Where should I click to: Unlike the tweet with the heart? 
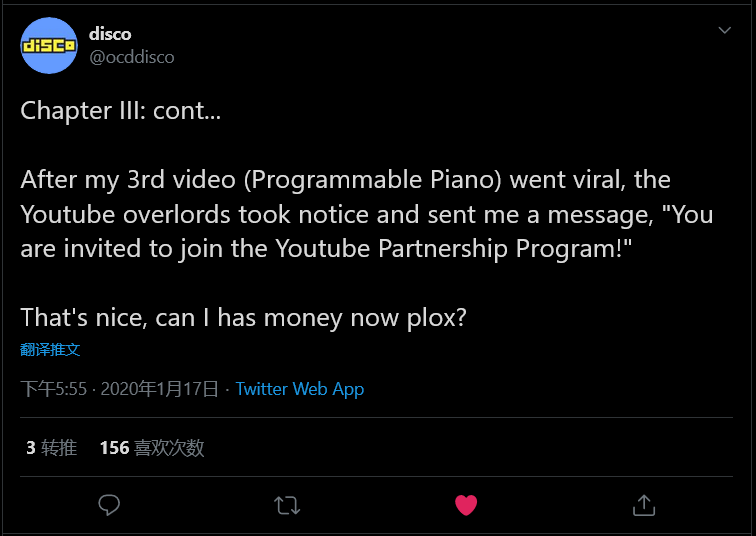(466, 505)
